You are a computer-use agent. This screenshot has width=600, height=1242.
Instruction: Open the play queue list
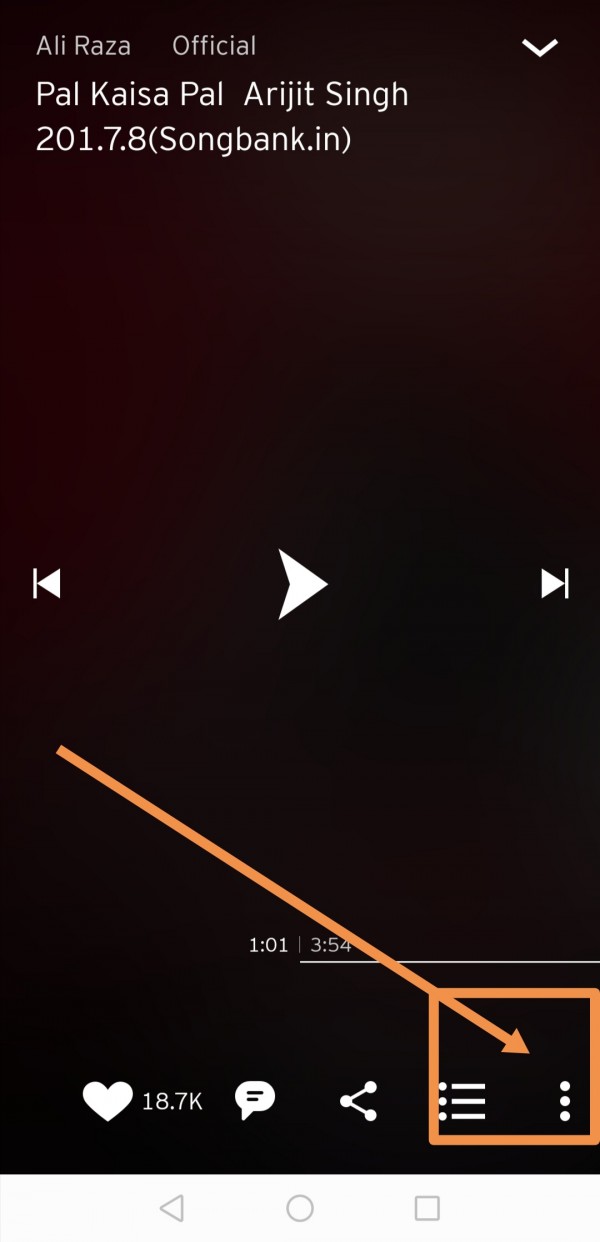[x=462, y=1101]
